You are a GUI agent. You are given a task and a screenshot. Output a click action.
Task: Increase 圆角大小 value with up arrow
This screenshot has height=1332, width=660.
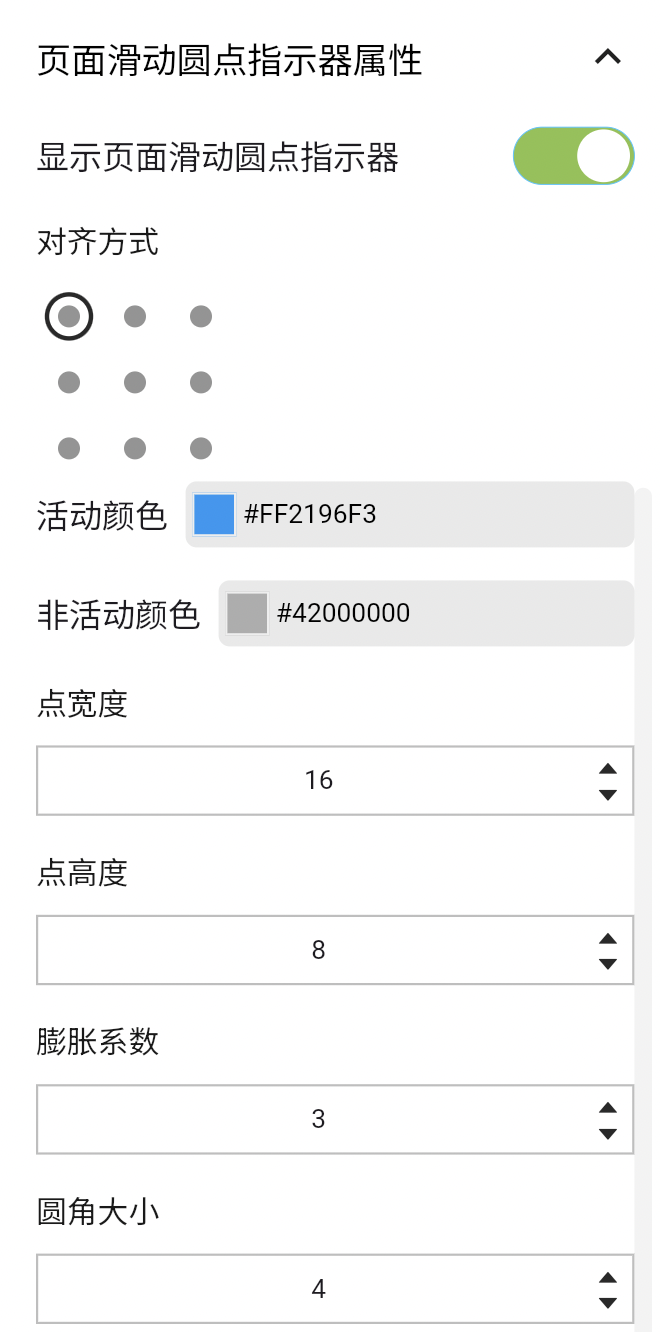click(607, 1278)
